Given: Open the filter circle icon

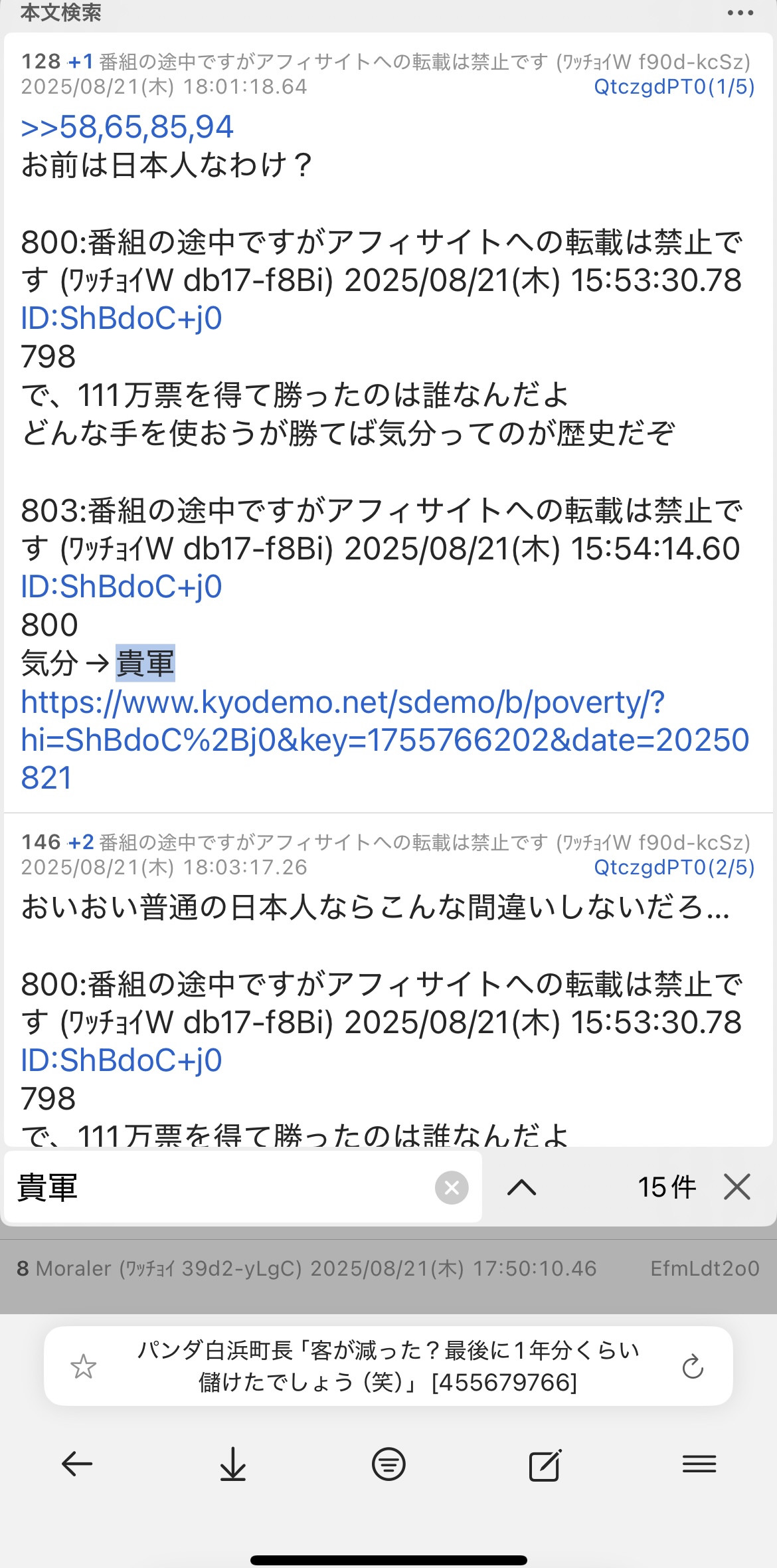Looking at the screenshot, I should pyautogui.click(x=388, y=1464).
